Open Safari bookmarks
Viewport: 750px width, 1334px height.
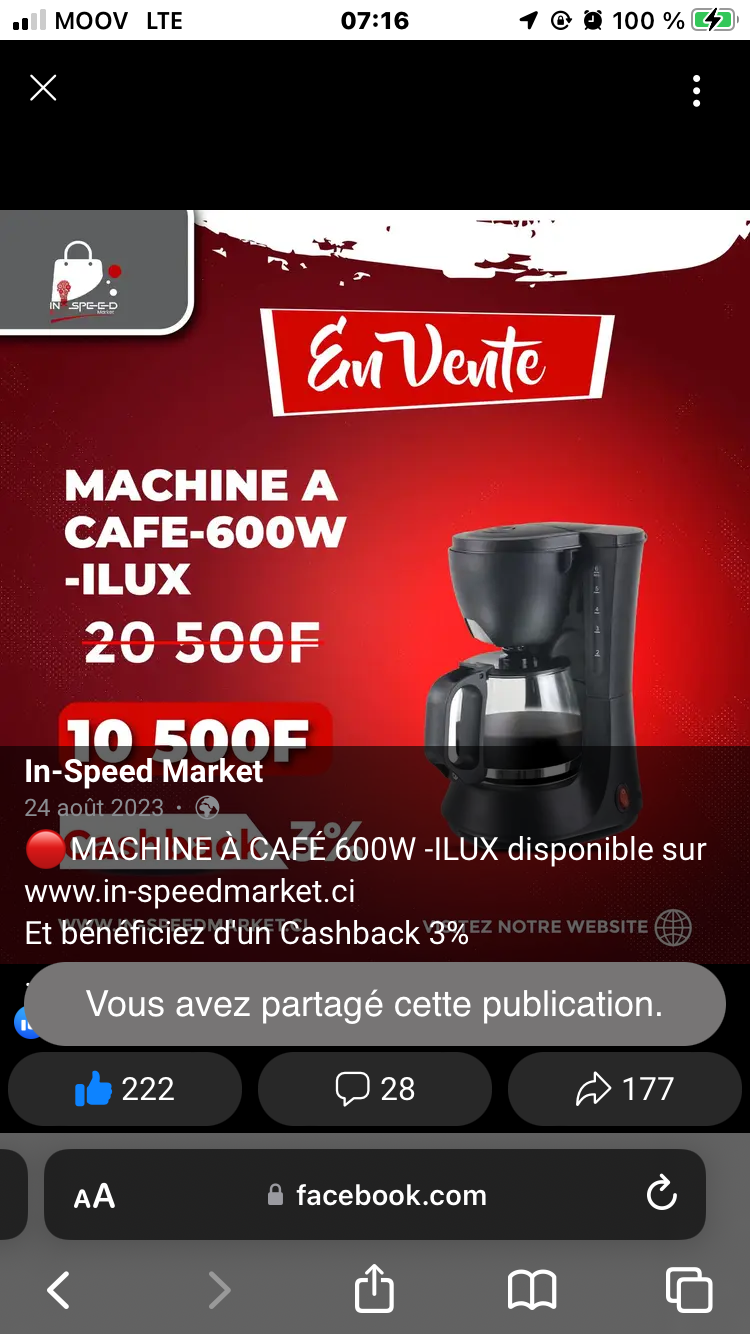pos(532,1290)
